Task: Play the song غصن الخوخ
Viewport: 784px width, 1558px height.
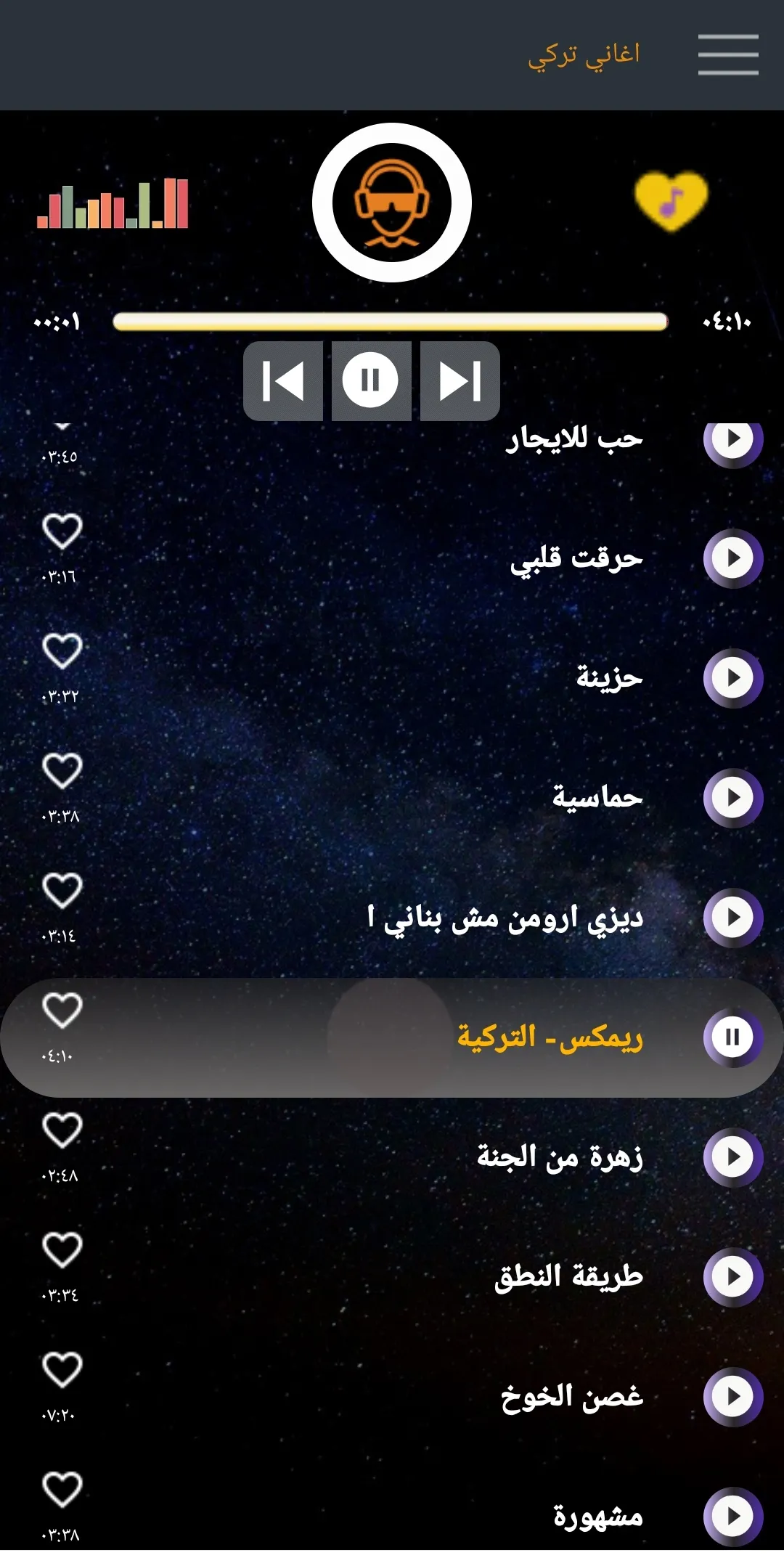Action: tap(733, 1397)
